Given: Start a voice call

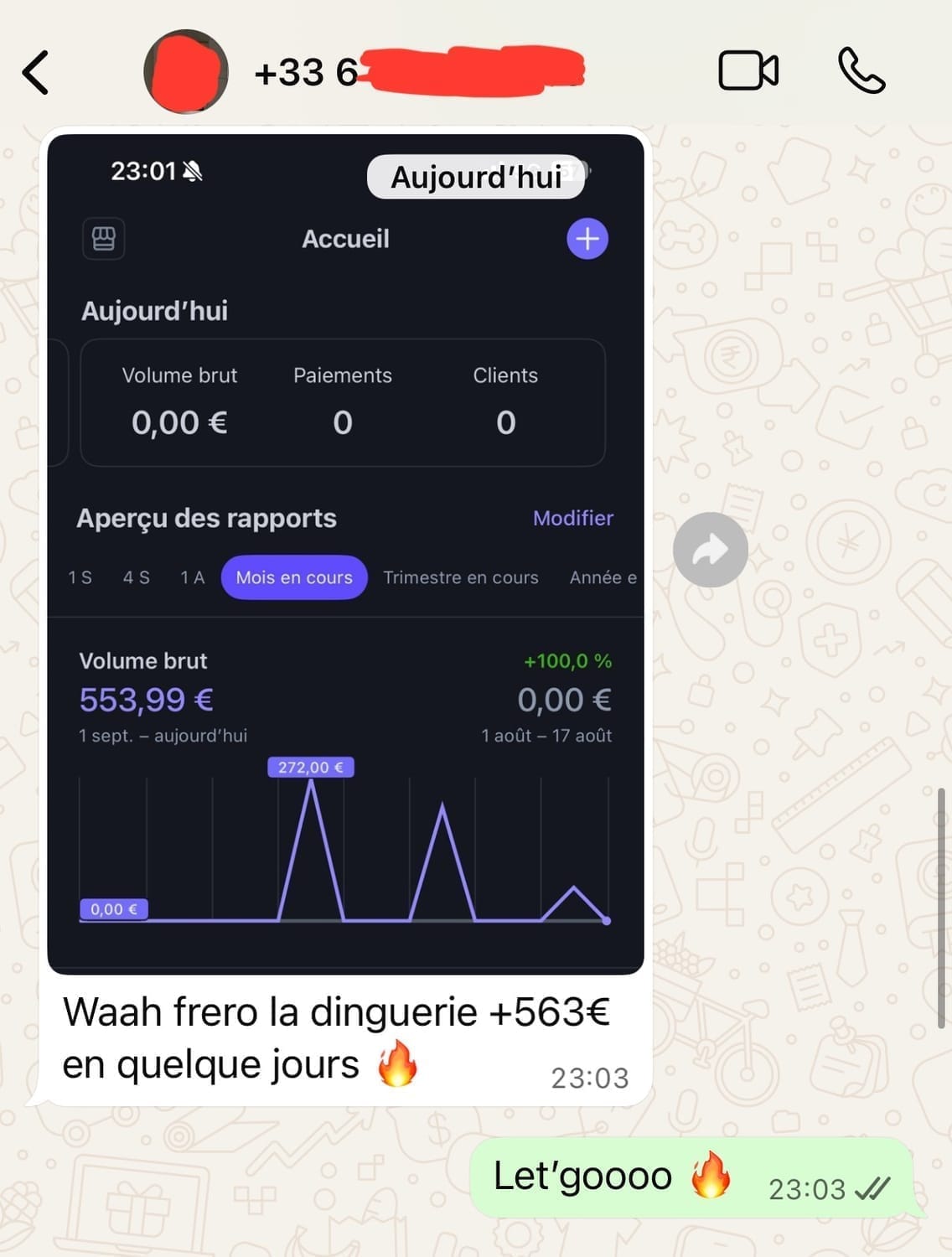Looking at the screenshot, I should pos(861,71).
